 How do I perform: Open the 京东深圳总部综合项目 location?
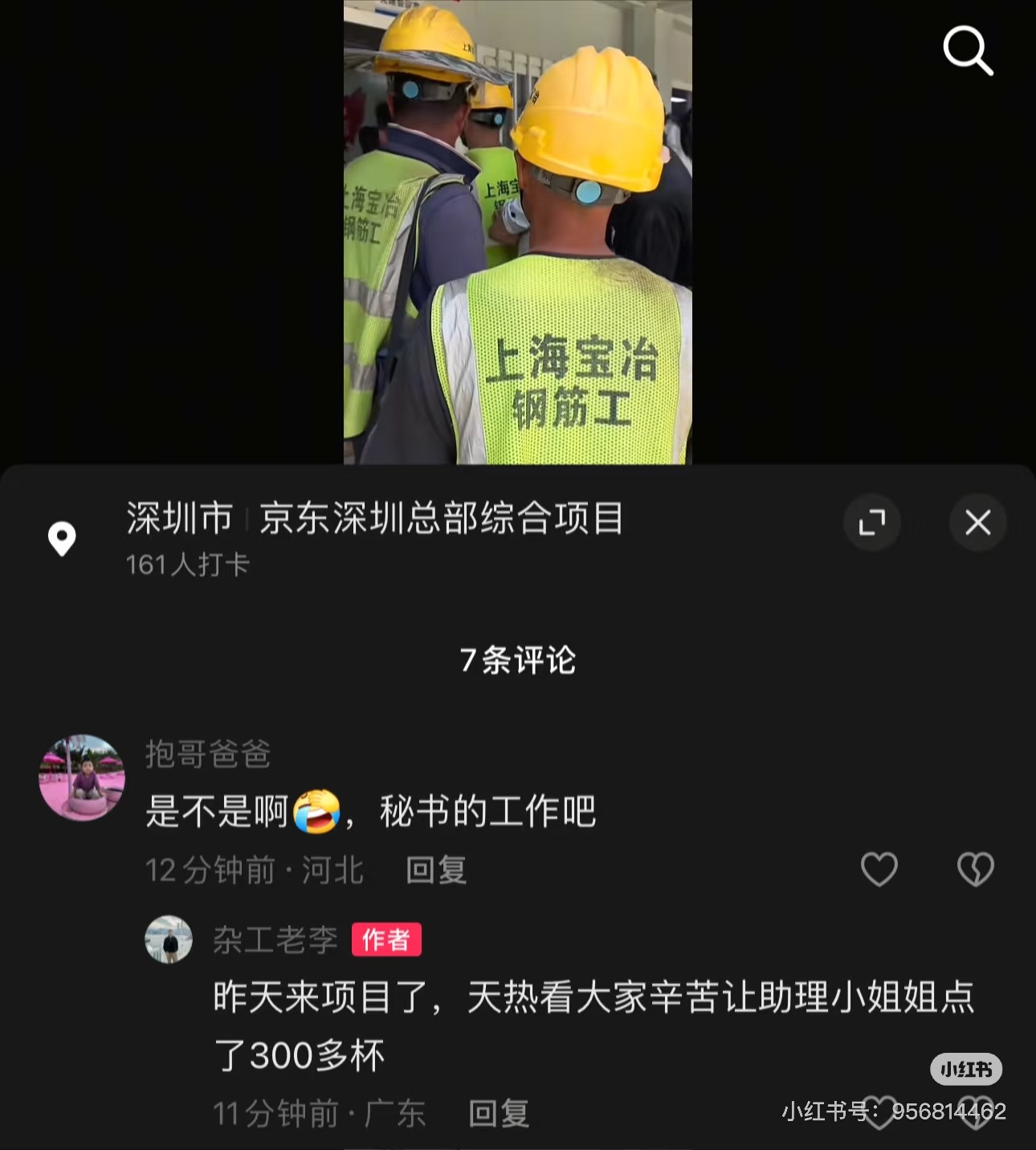click(440, 518)
